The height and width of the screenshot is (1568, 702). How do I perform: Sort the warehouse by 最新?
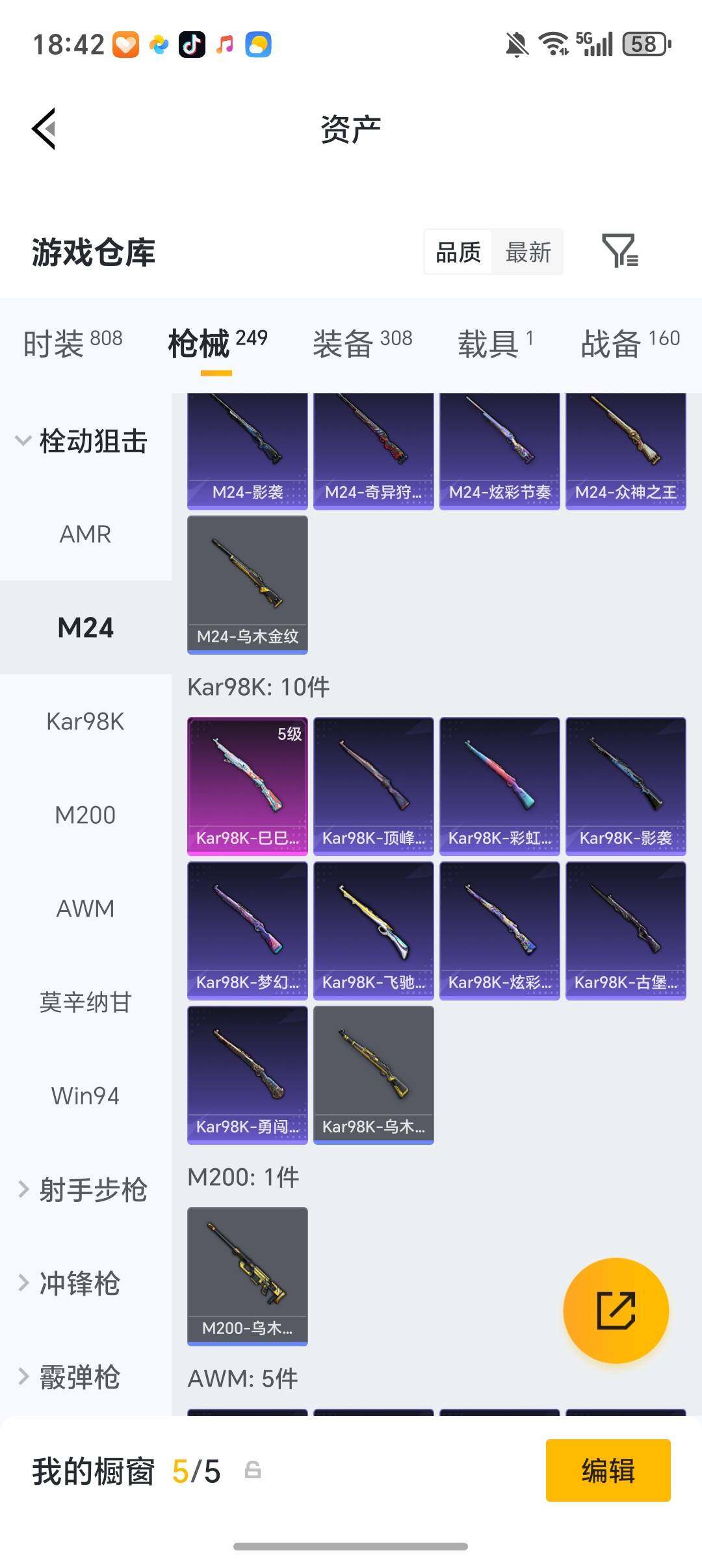click(528, 252)
